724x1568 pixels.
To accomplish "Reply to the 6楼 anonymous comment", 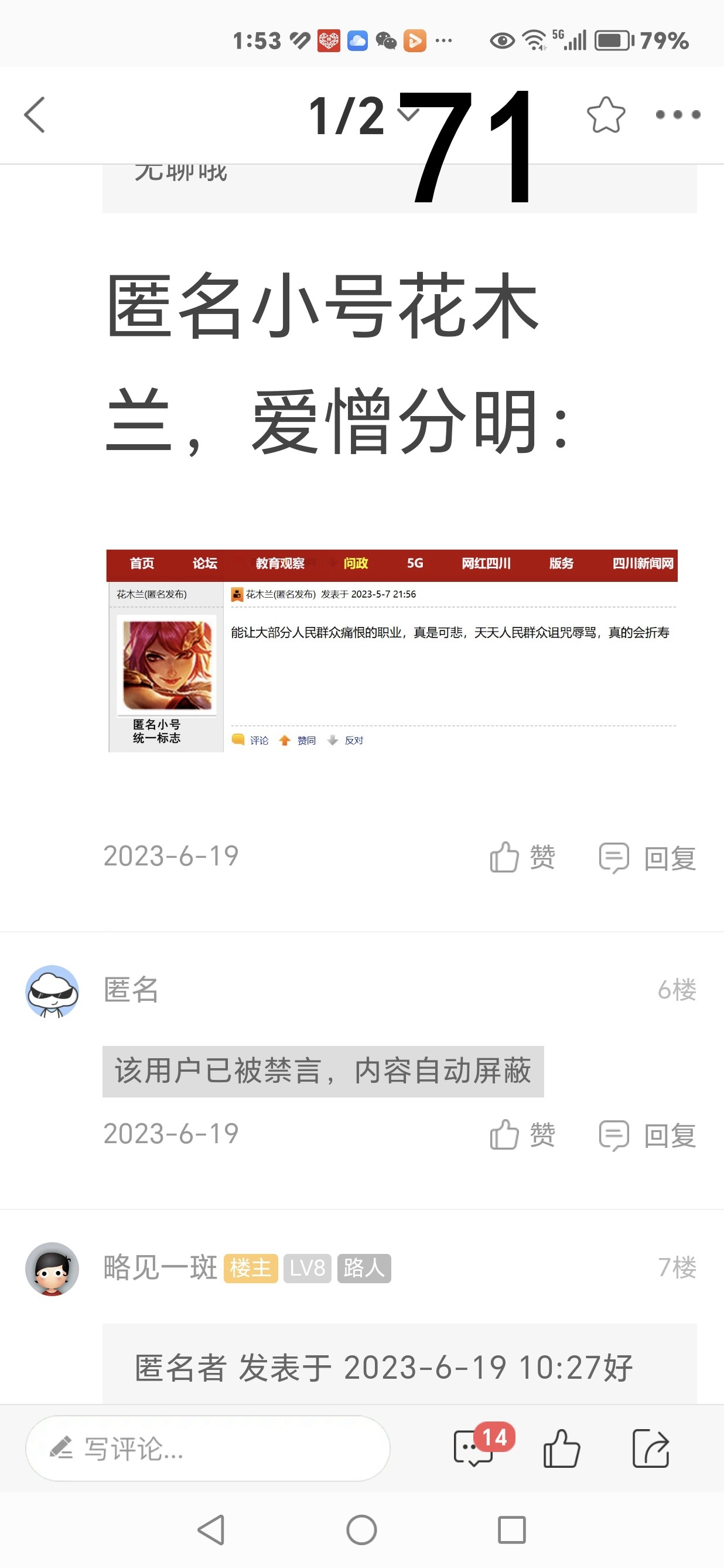I will coord(647,1134).
